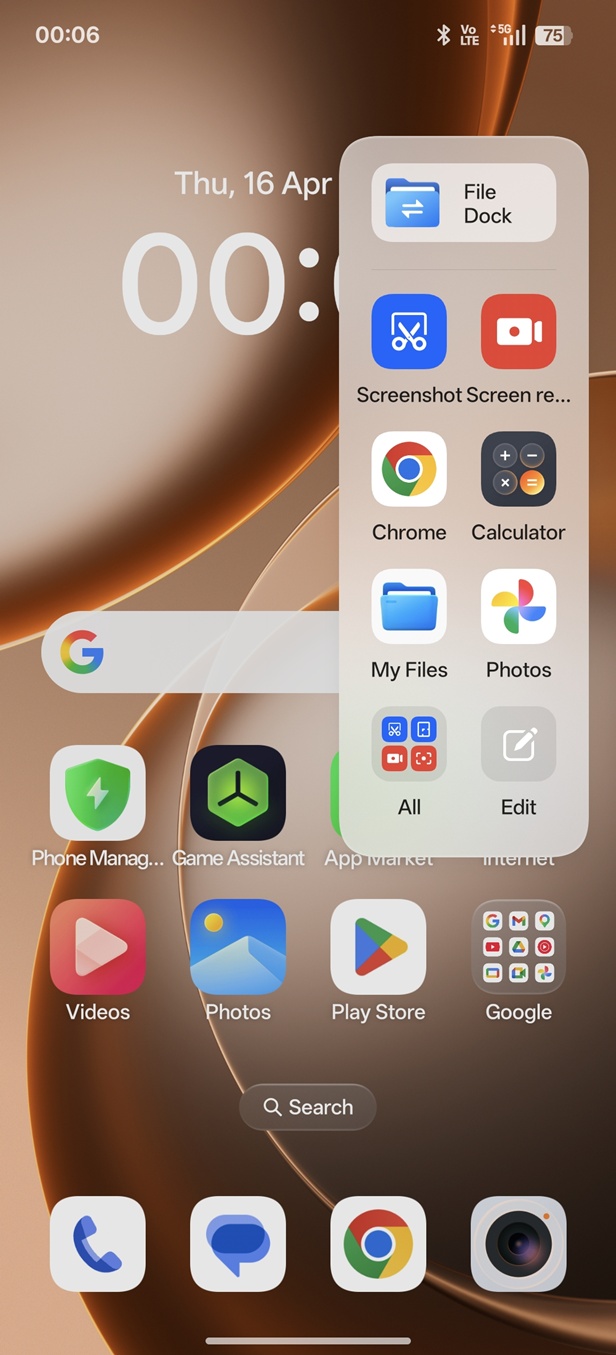
Task: Open the Phone Manager app
Action: (x=97, y=793)
